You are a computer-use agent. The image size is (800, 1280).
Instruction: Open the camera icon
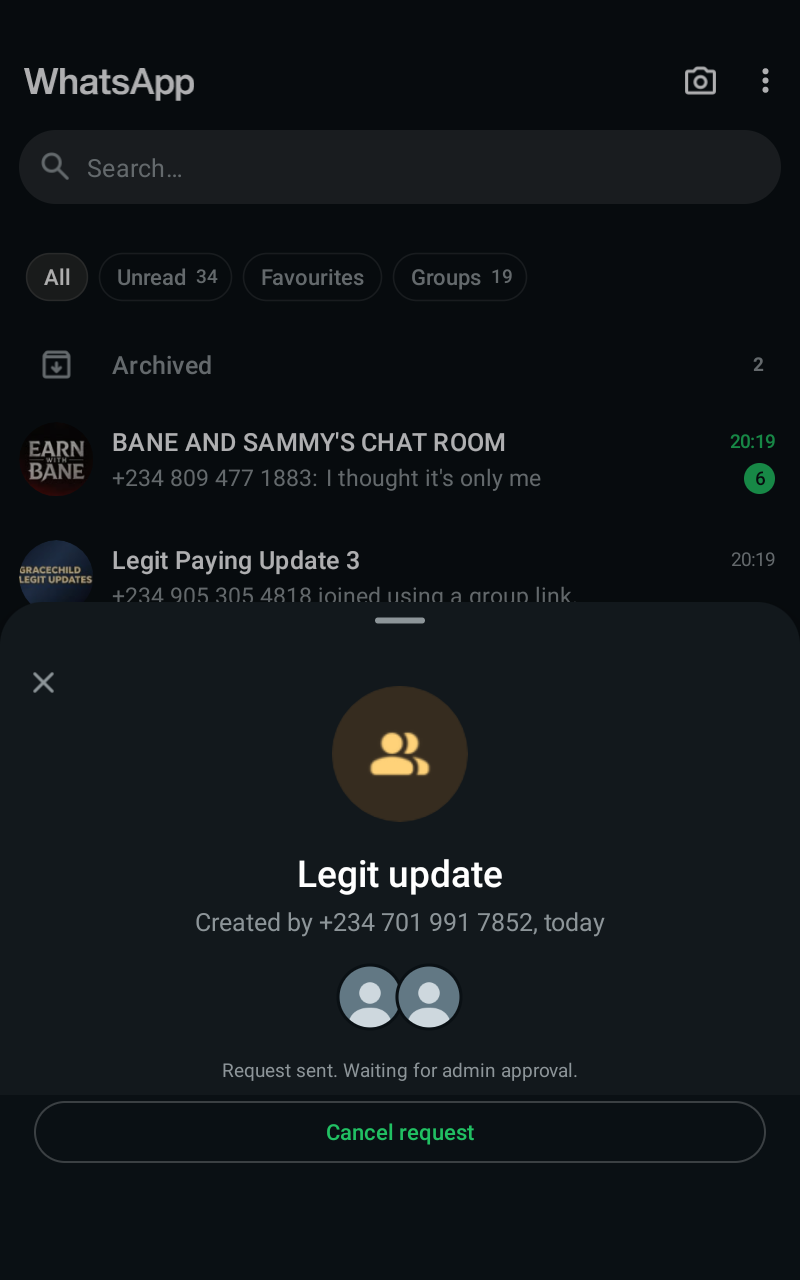[x=700, y=81]
